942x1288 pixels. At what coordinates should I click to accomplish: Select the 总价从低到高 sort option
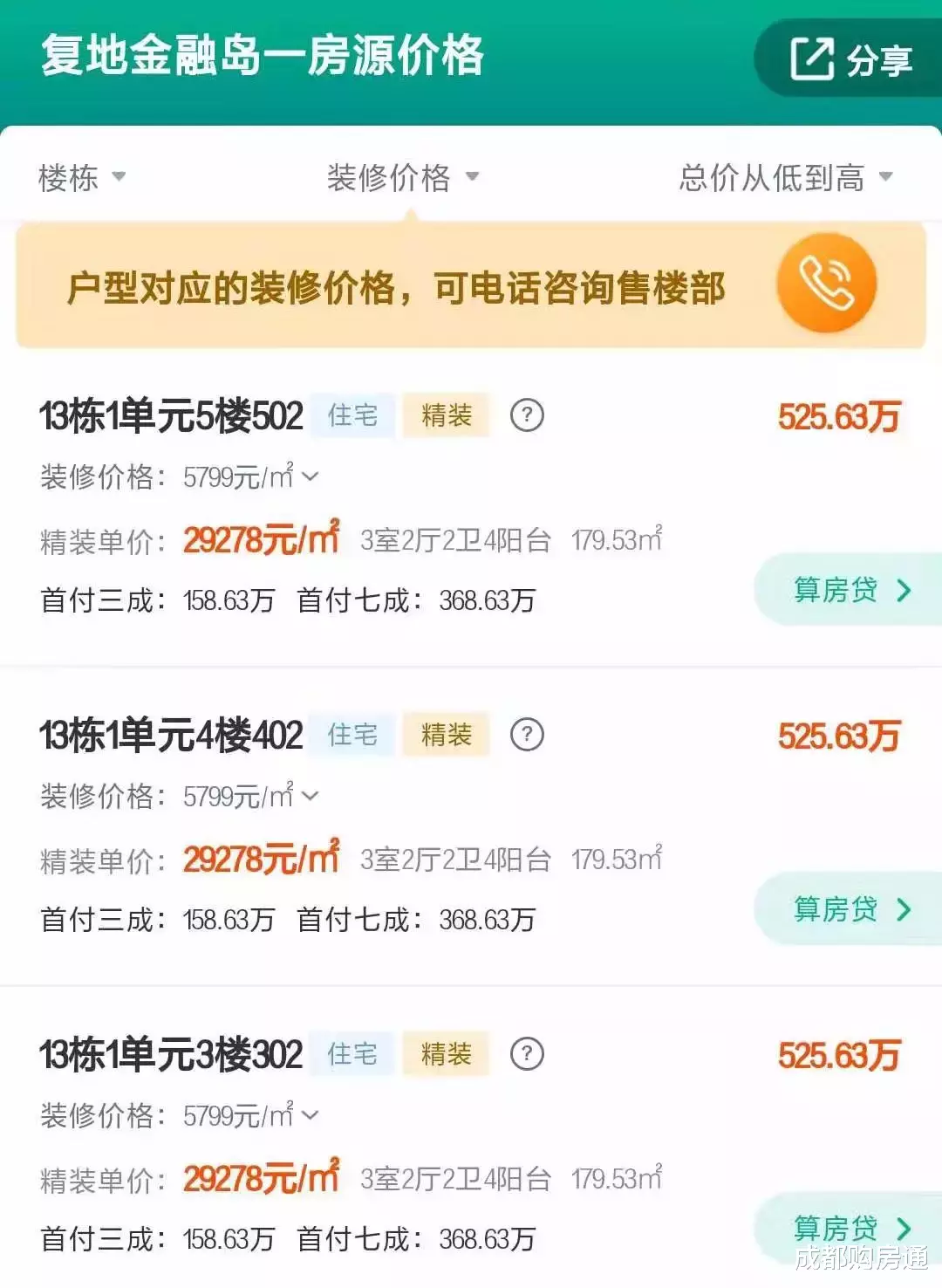pos(781,177)
